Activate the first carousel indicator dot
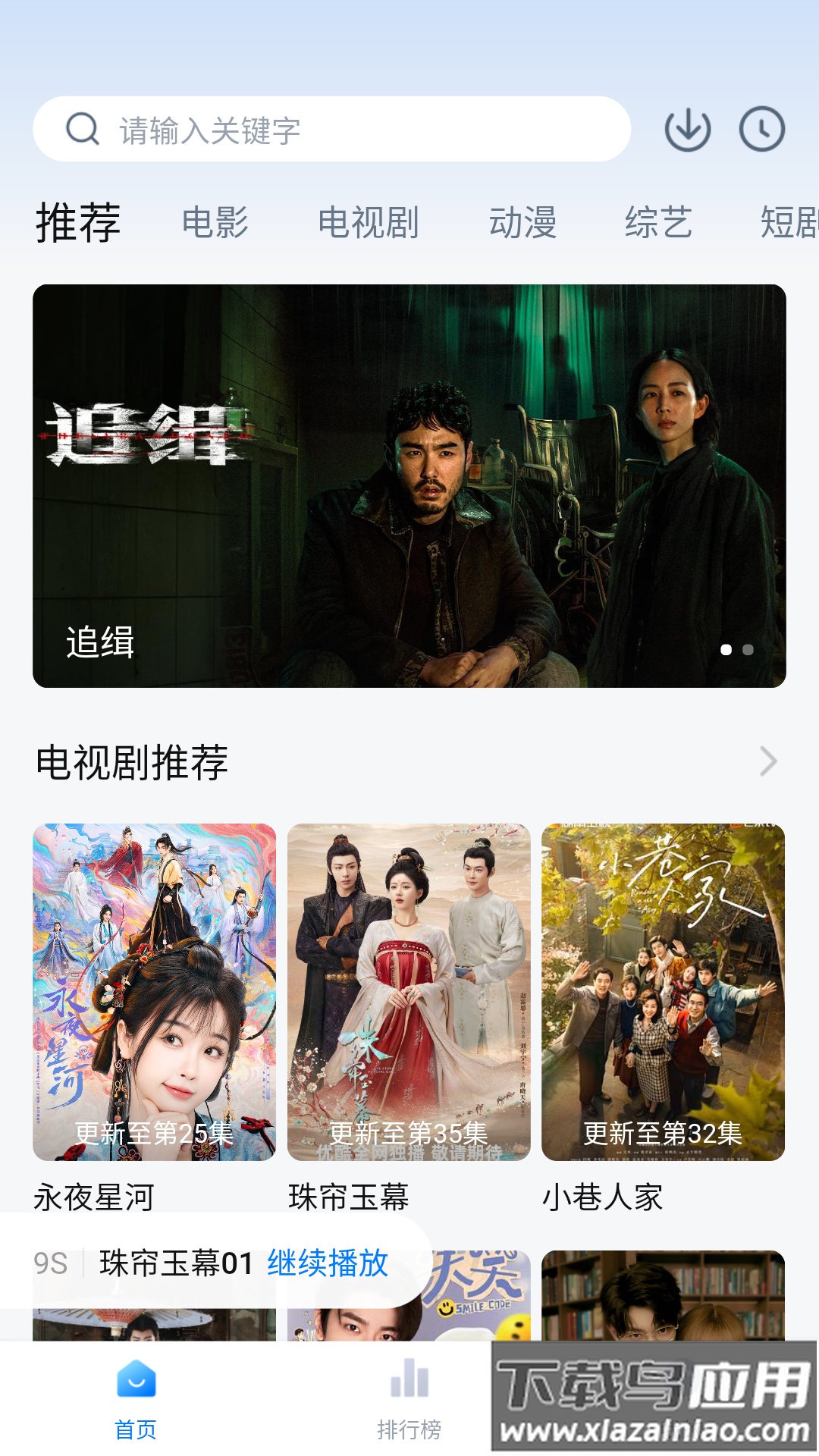819x1456 pixels. pyautogui.click(x=726, y=650)
